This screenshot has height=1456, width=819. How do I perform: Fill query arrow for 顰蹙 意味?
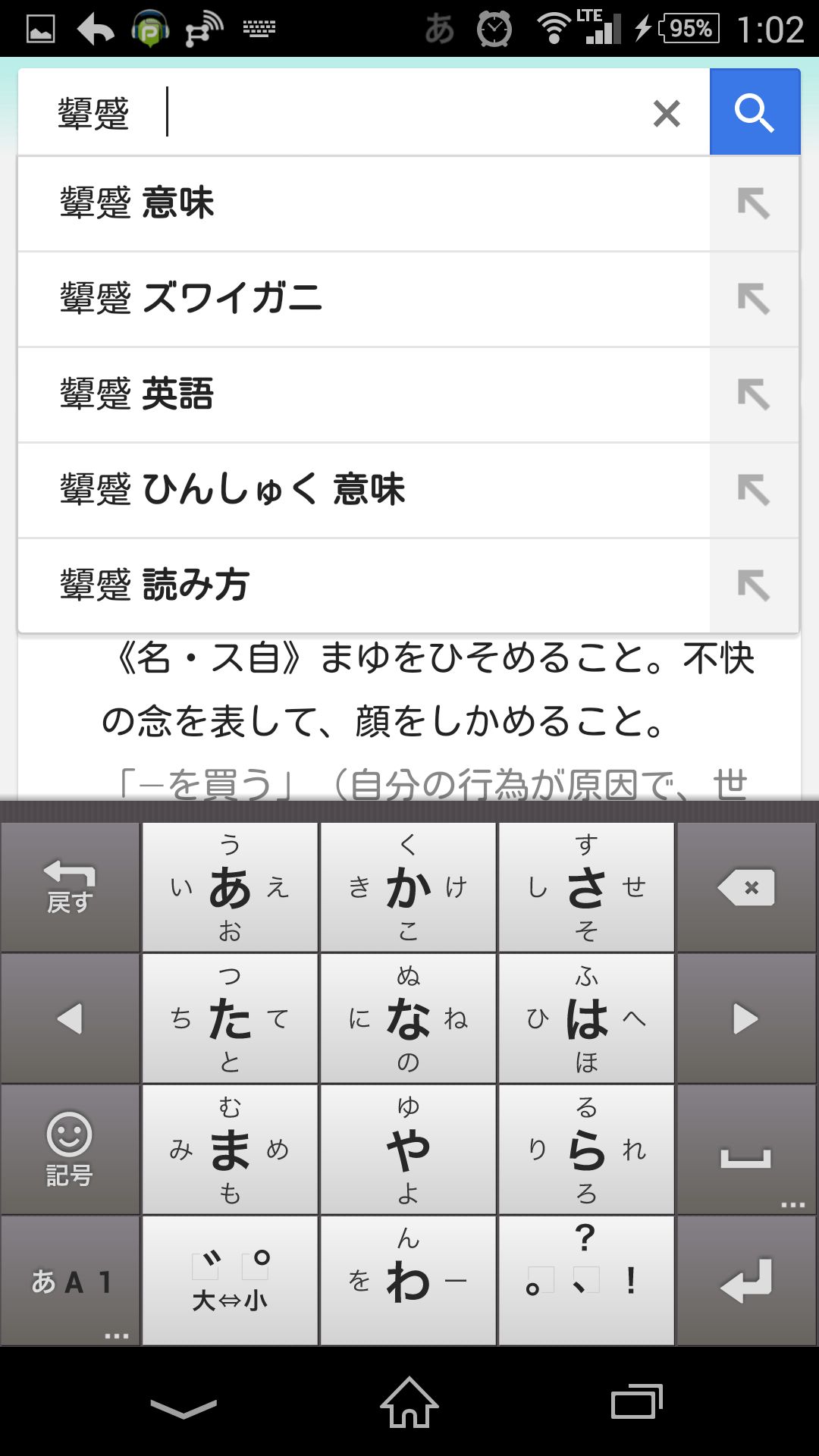754,203
